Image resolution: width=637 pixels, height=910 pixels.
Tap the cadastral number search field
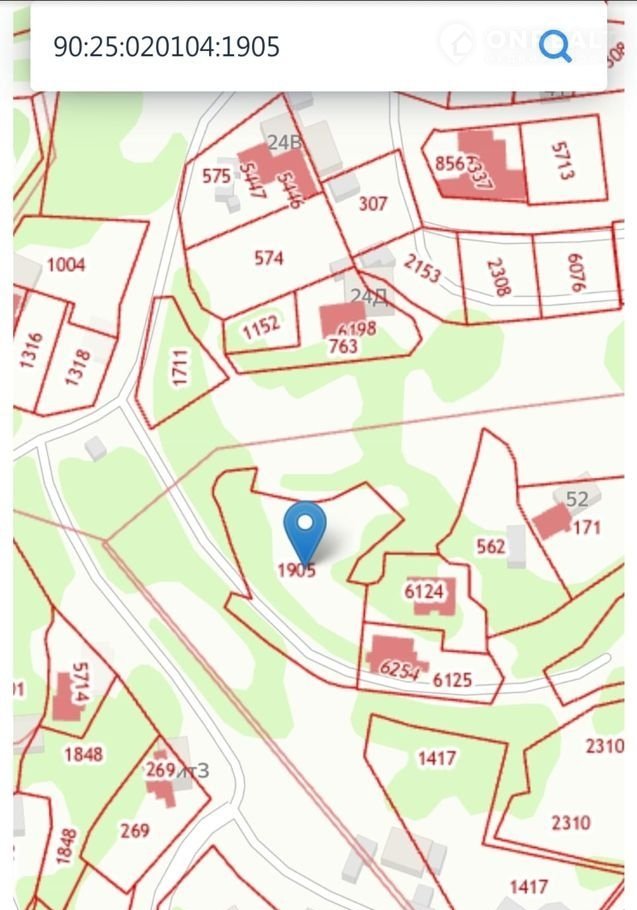coord(280,47)
